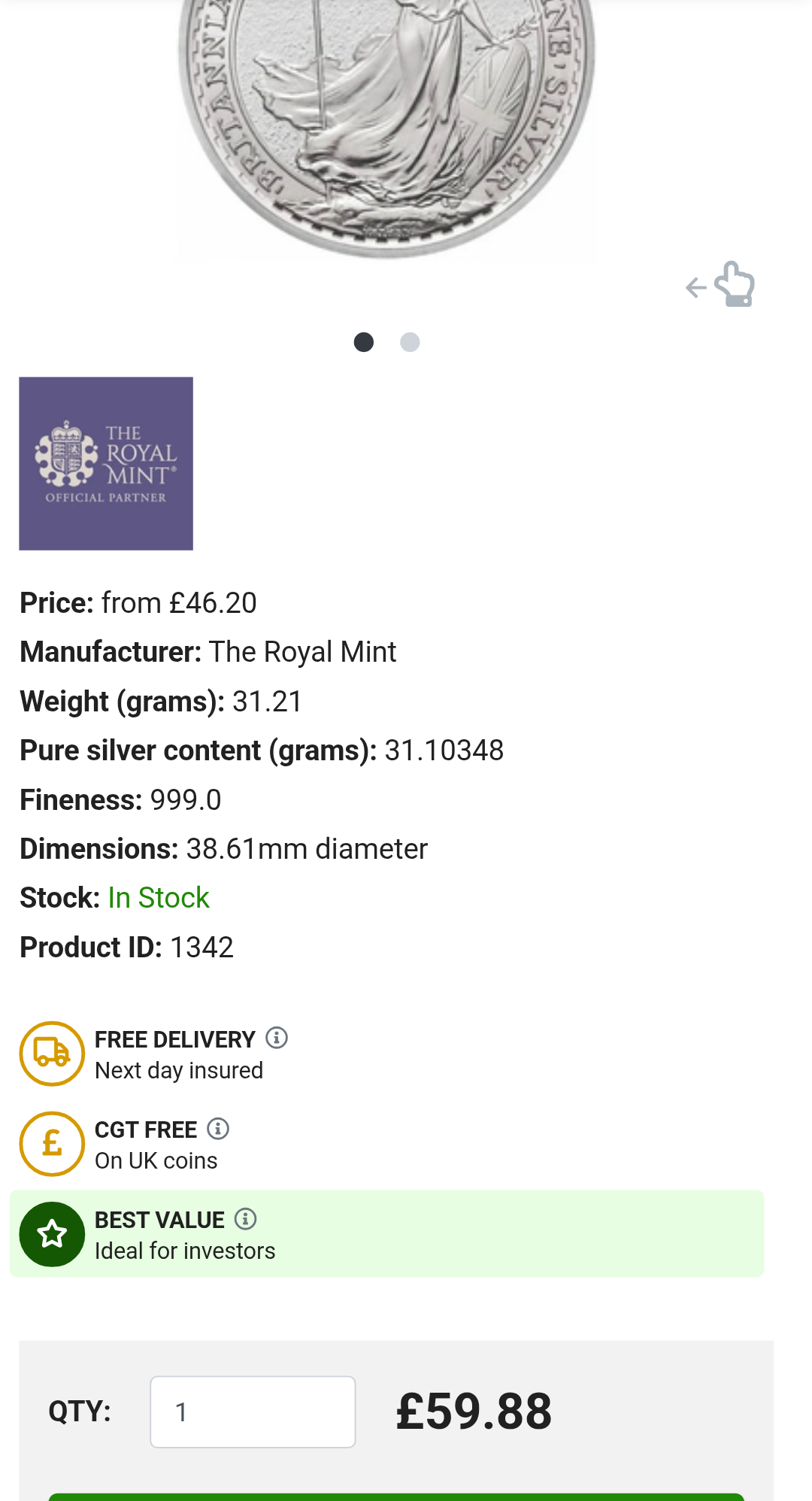Select the second image carousel dot
This screenshot has width=812, height=1501.
(x=410, y=342)
